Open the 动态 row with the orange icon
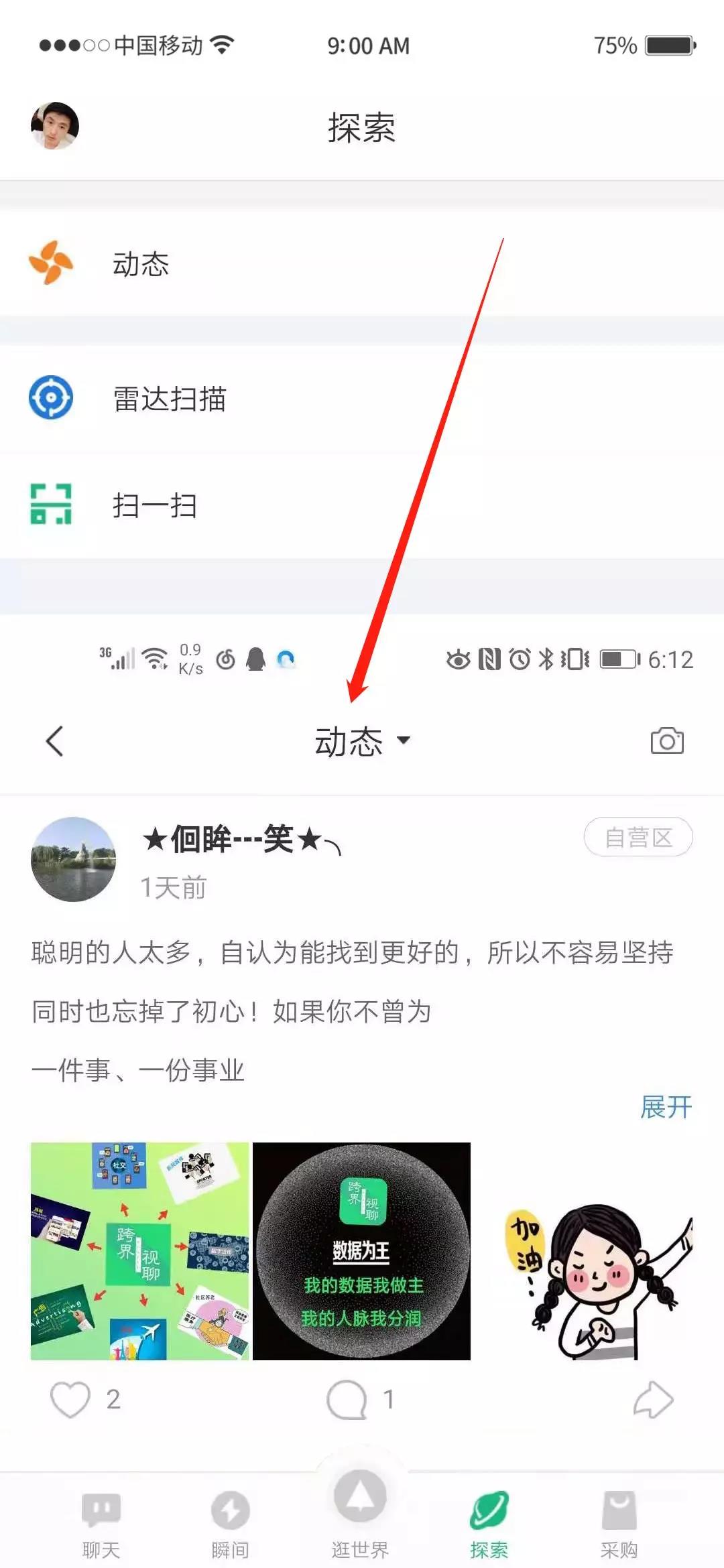Image resolution: width=724 pixels, height=1568 pixels. coord(362,264)
